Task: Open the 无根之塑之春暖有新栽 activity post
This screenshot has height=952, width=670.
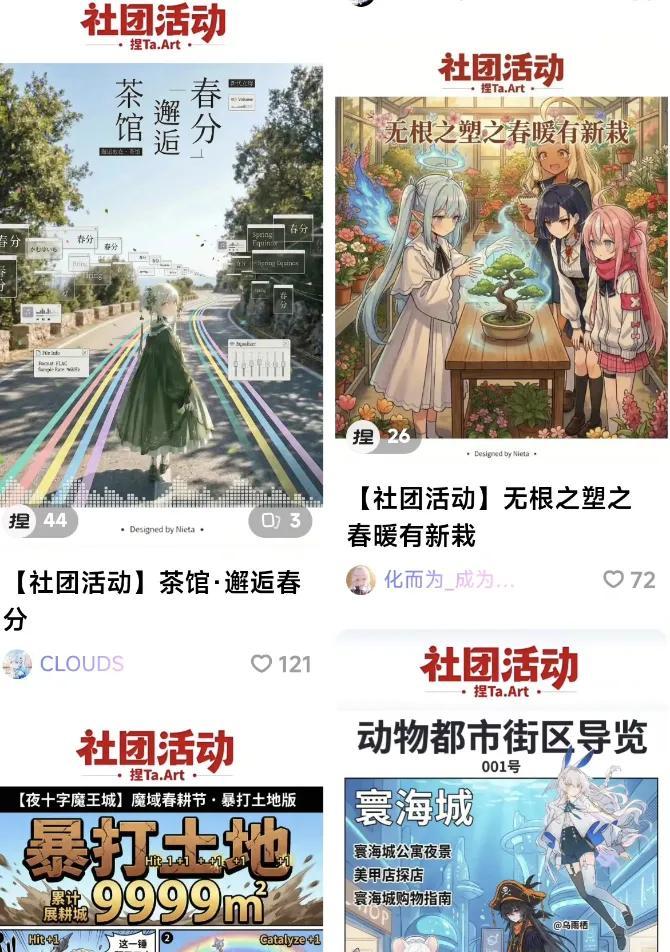Action: pos(501,270)
